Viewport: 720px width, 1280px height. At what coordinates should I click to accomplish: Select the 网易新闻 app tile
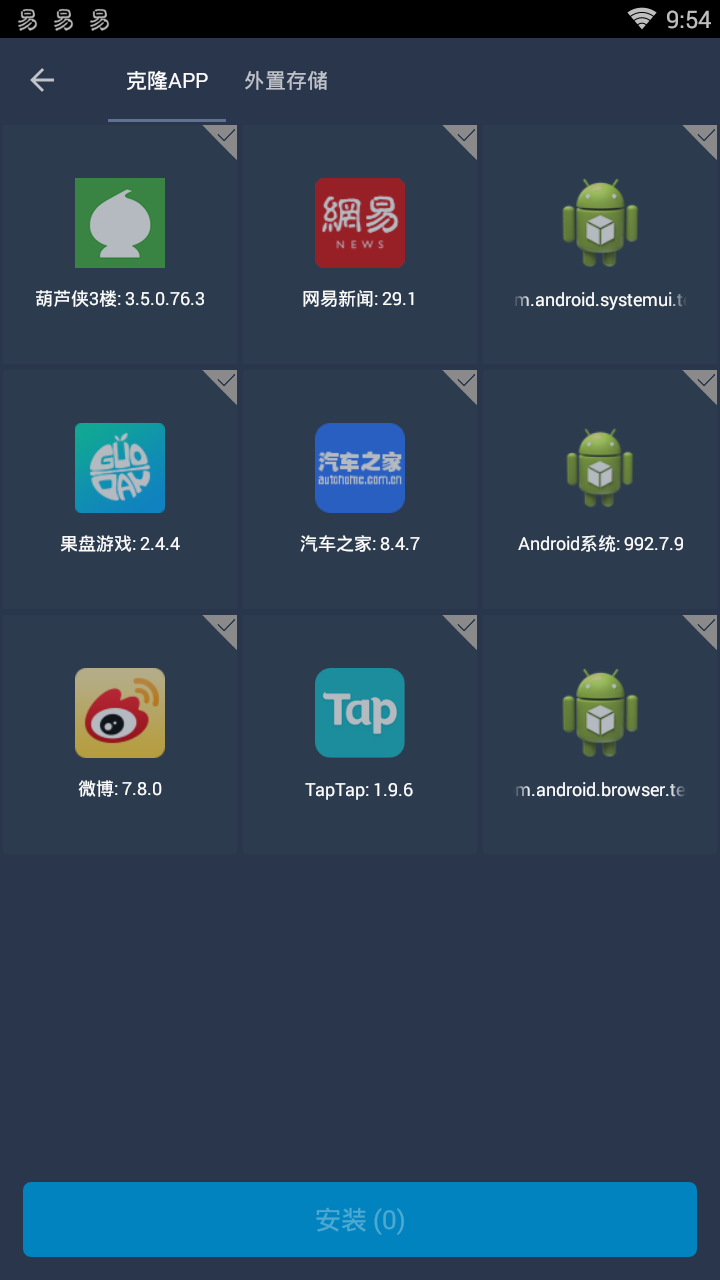coord(360,245)
